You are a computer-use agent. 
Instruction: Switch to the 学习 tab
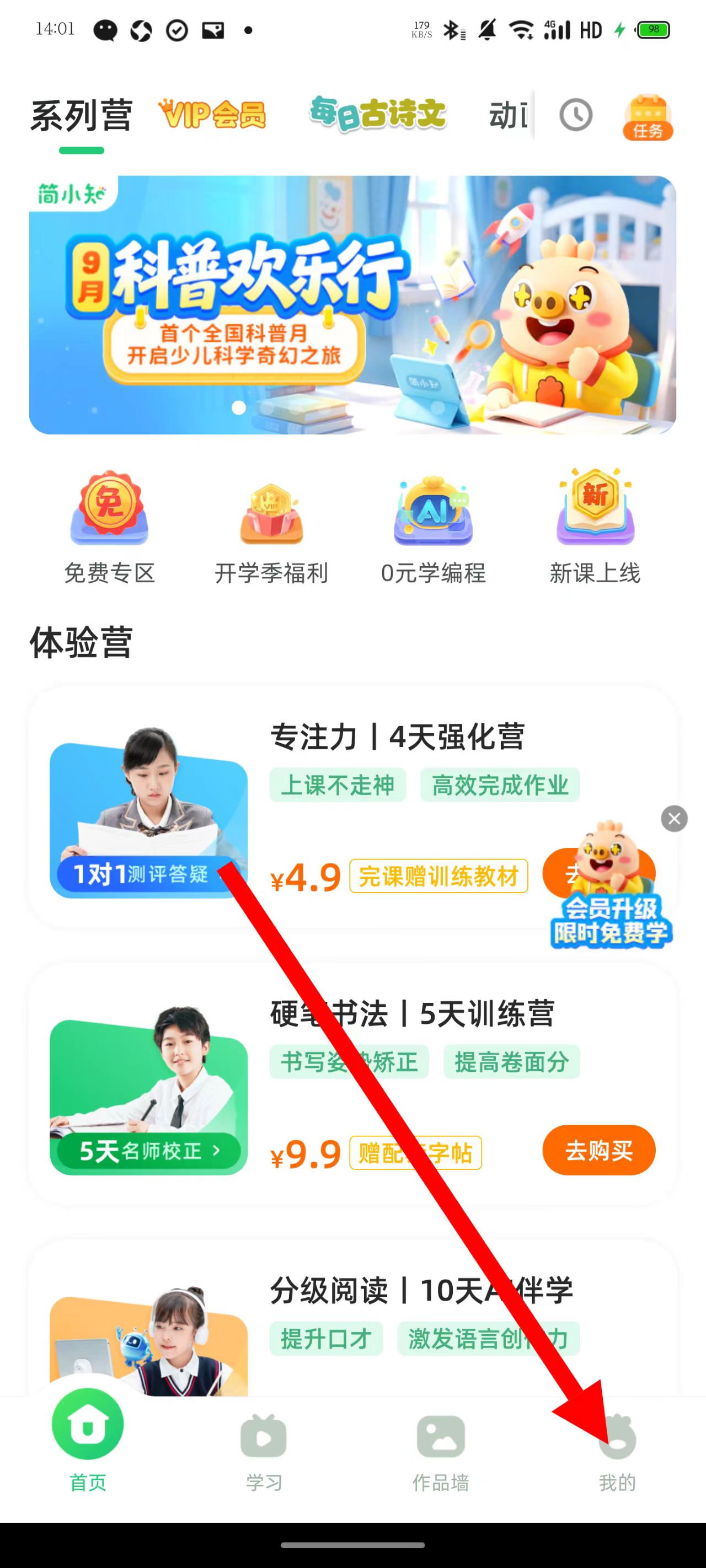[264, 1452]
